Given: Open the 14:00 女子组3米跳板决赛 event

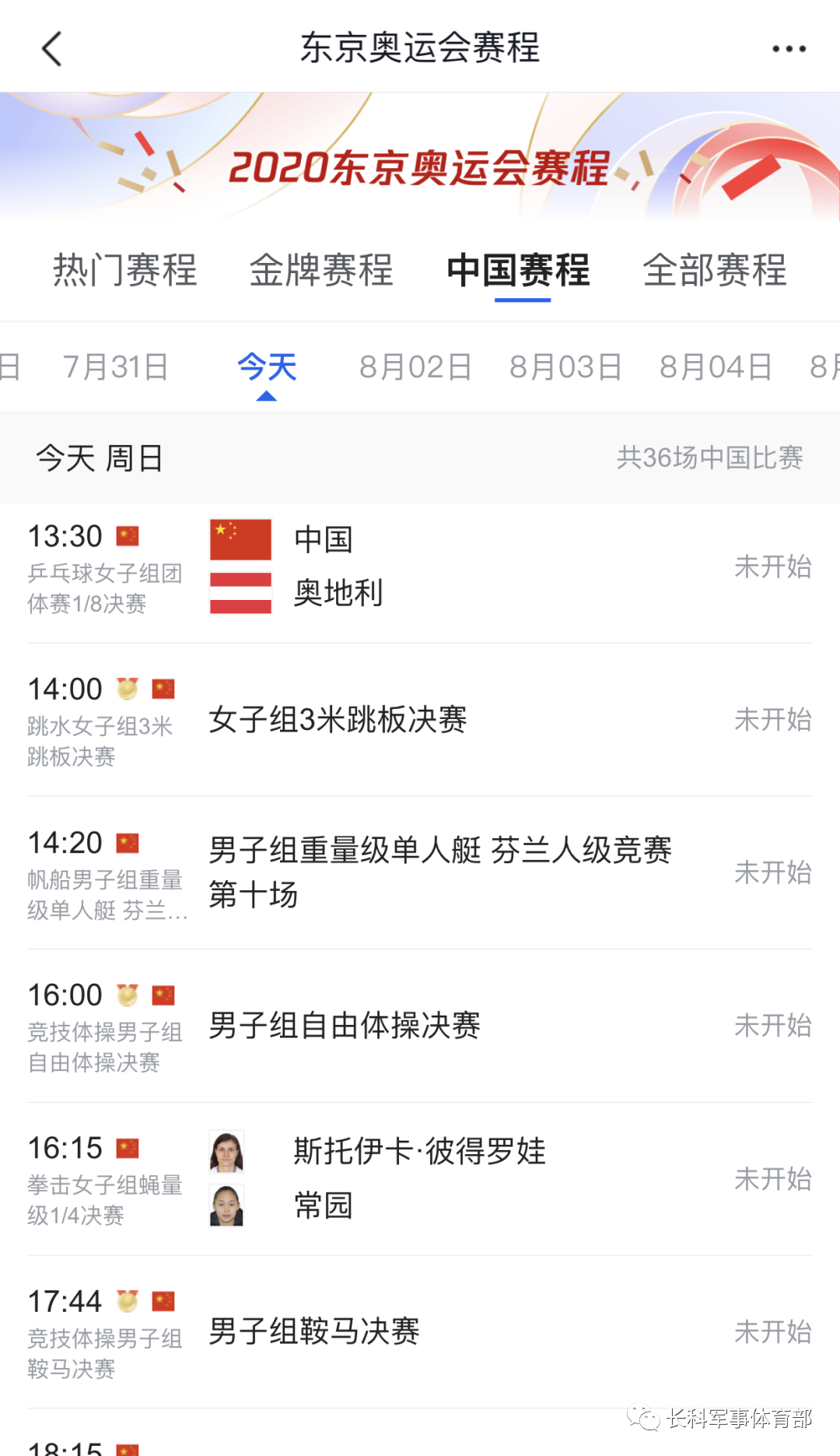Looking at the screenshot, I should click(420, 720).
